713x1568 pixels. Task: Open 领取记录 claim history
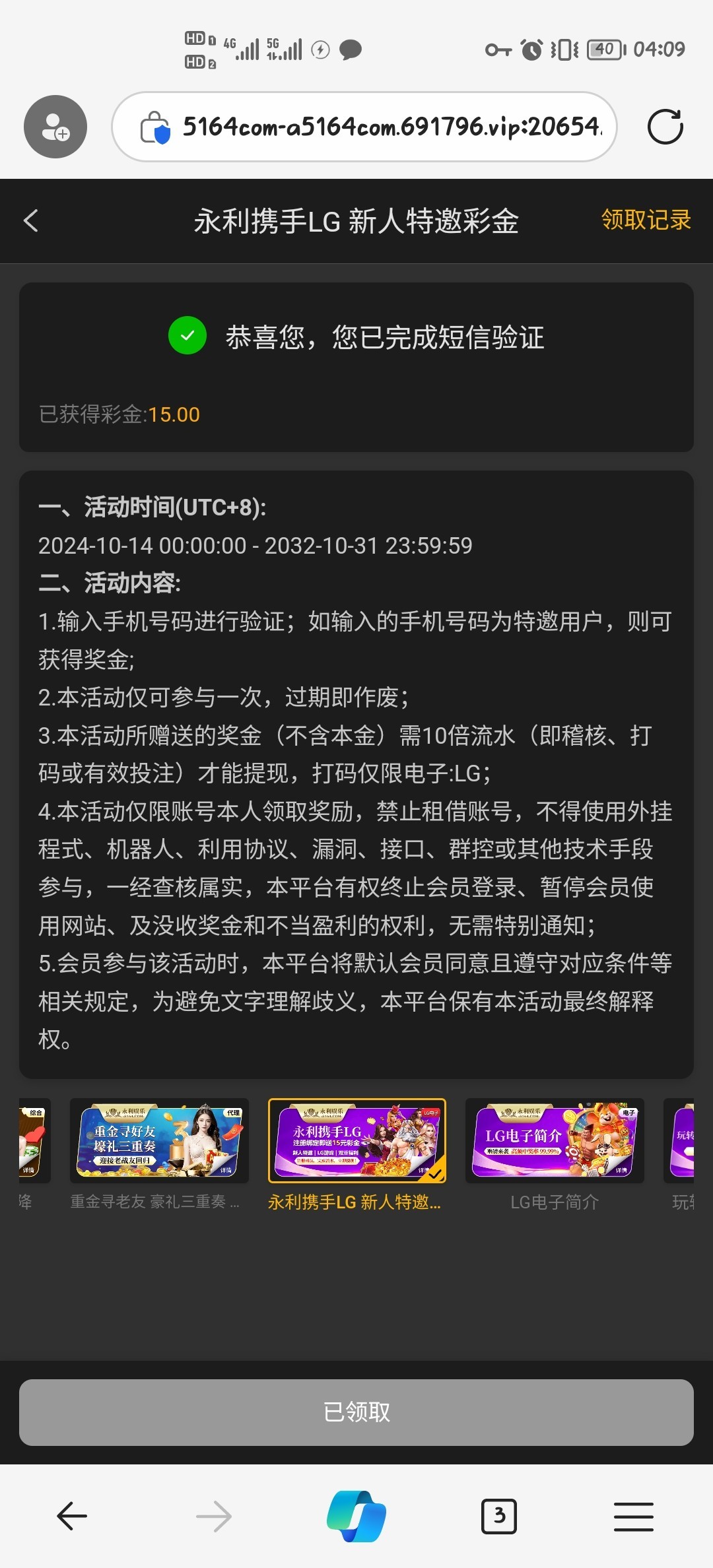[x=645, y=220]
